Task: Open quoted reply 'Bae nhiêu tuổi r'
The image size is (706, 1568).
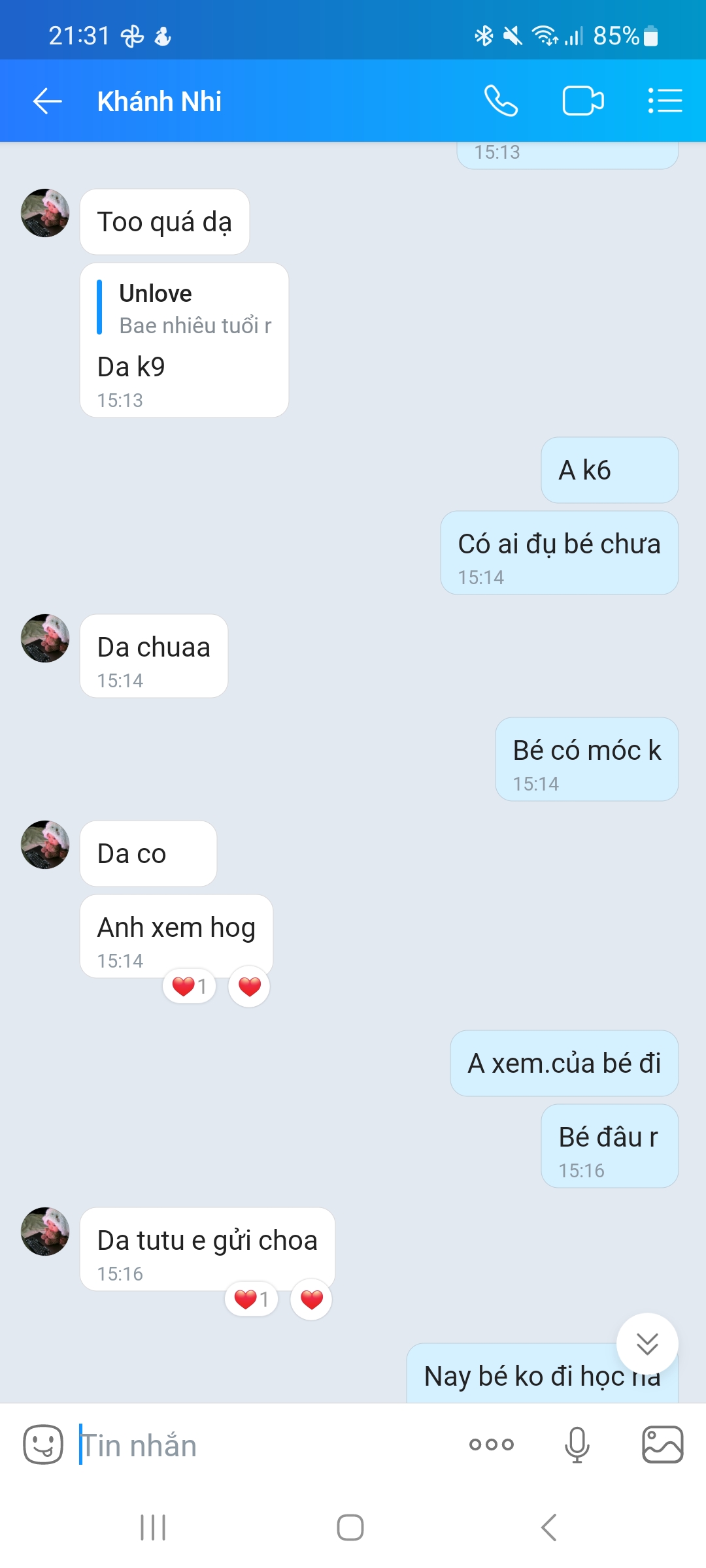Action: 186,309
